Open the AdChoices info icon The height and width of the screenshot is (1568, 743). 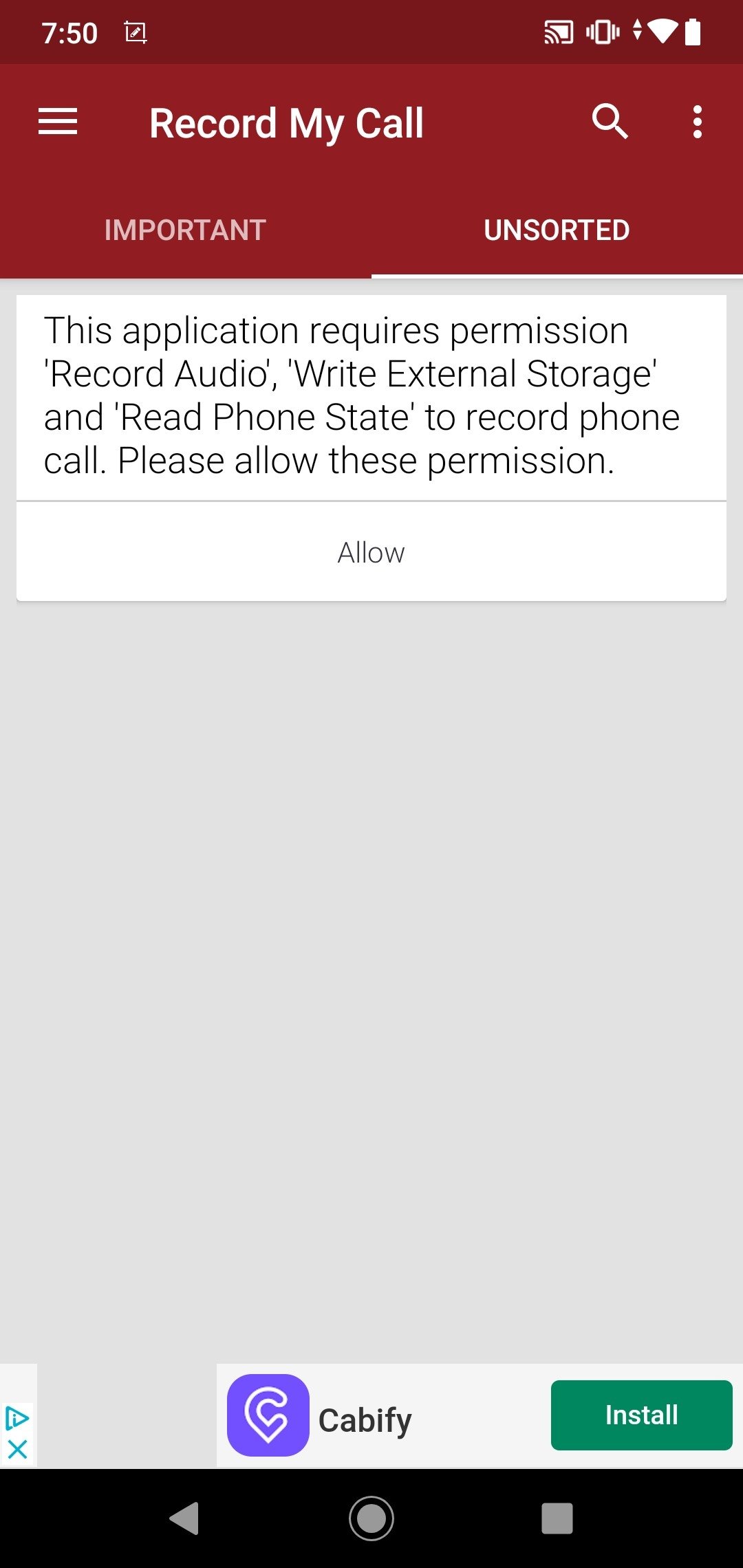click(17, 1418)
